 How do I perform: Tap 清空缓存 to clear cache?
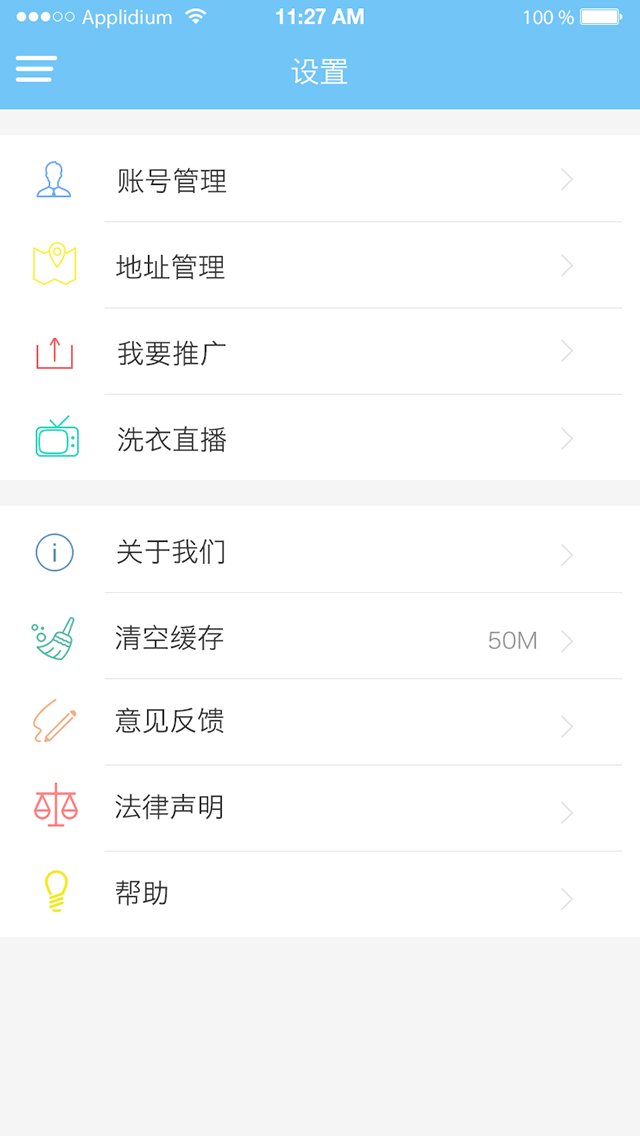(x=320, y=636)
